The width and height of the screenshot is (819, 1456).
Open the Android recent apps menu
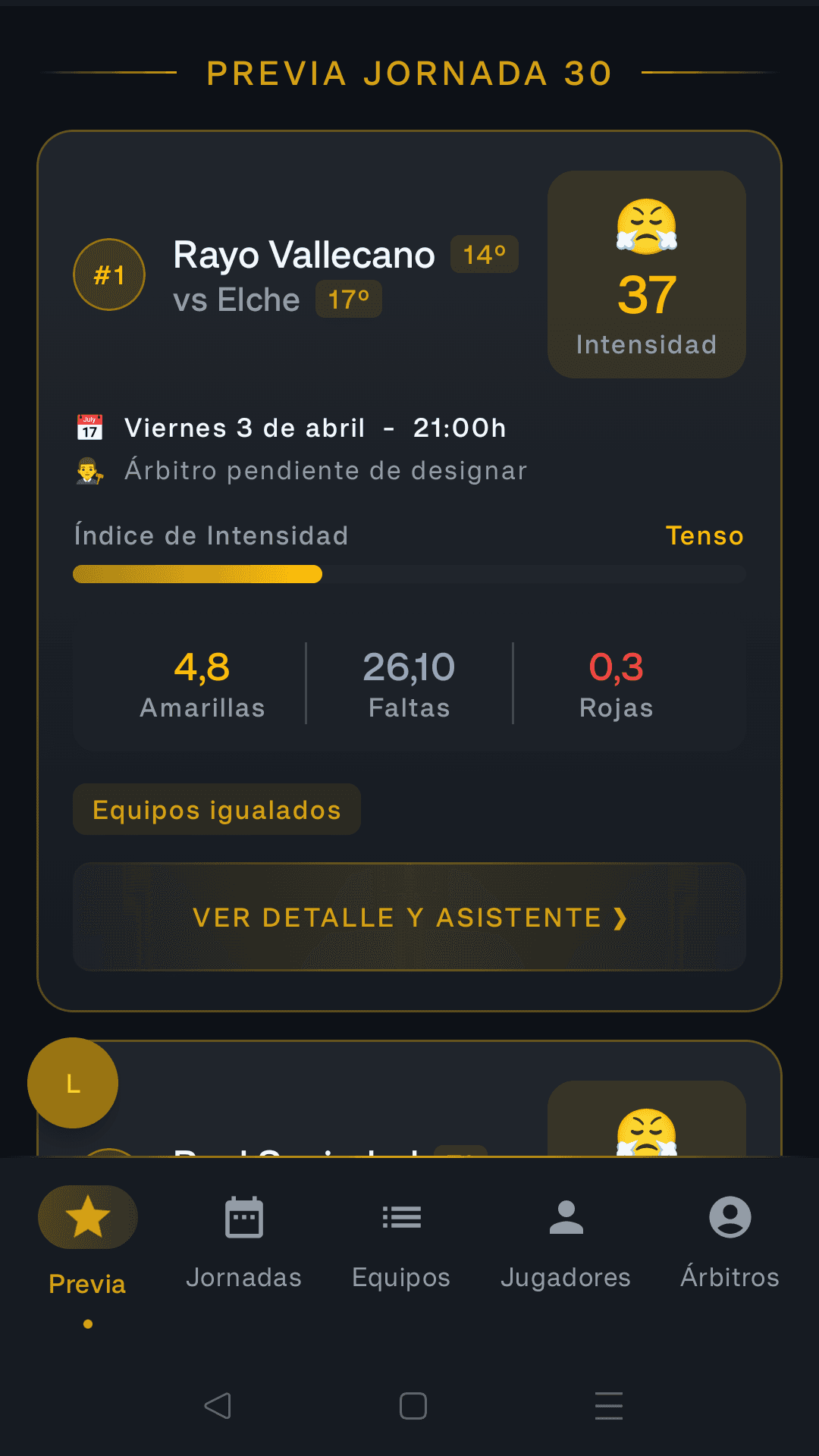click(x=607, y=1407)
